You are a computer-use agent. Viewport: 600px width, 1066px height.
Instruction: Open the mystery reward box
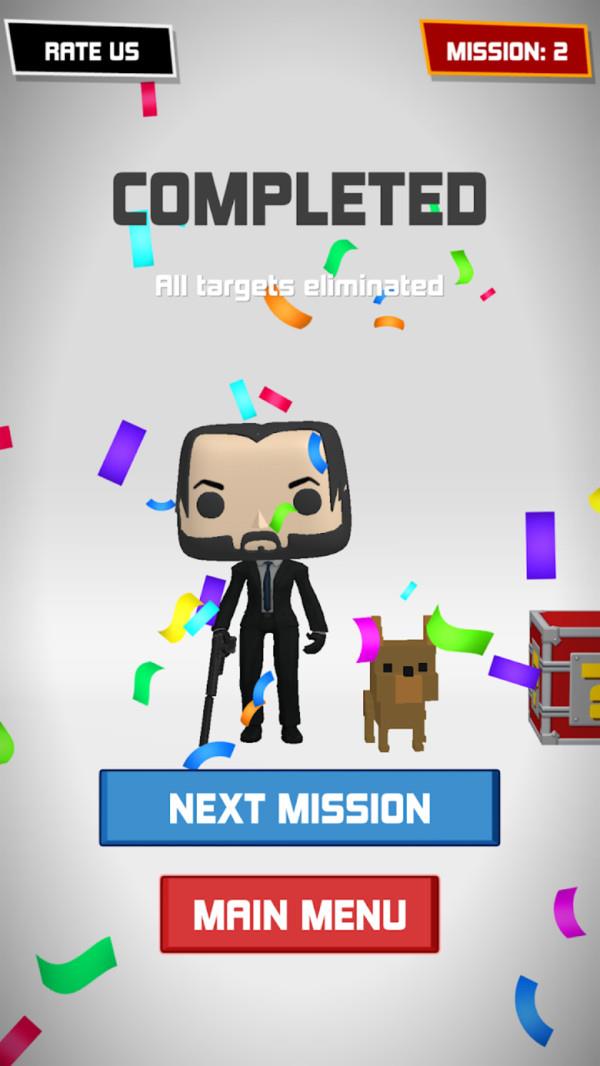coord(567,678)
